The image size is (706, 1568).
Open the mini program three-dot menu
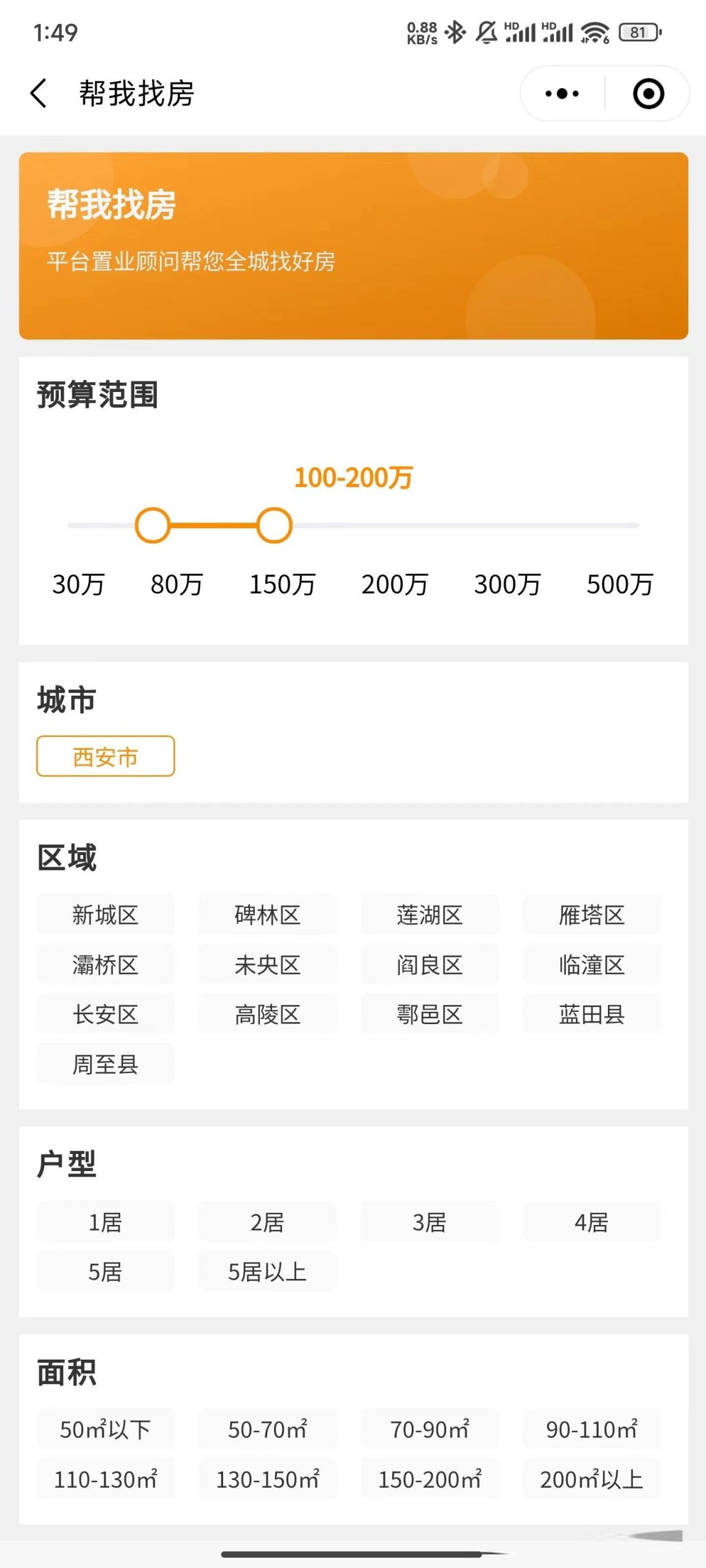pos(562,94)
